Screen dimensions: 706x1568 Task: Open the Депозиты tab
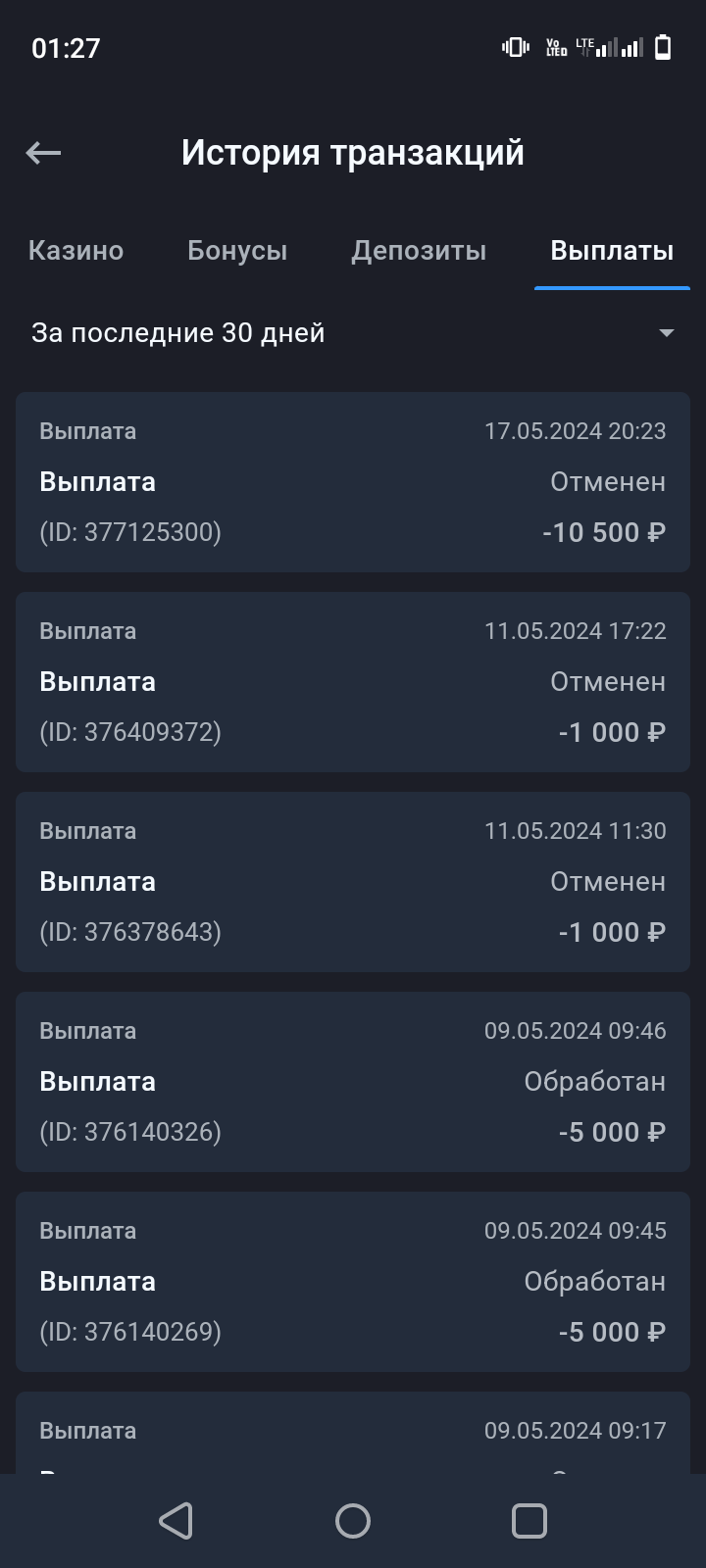coord(419,251)
